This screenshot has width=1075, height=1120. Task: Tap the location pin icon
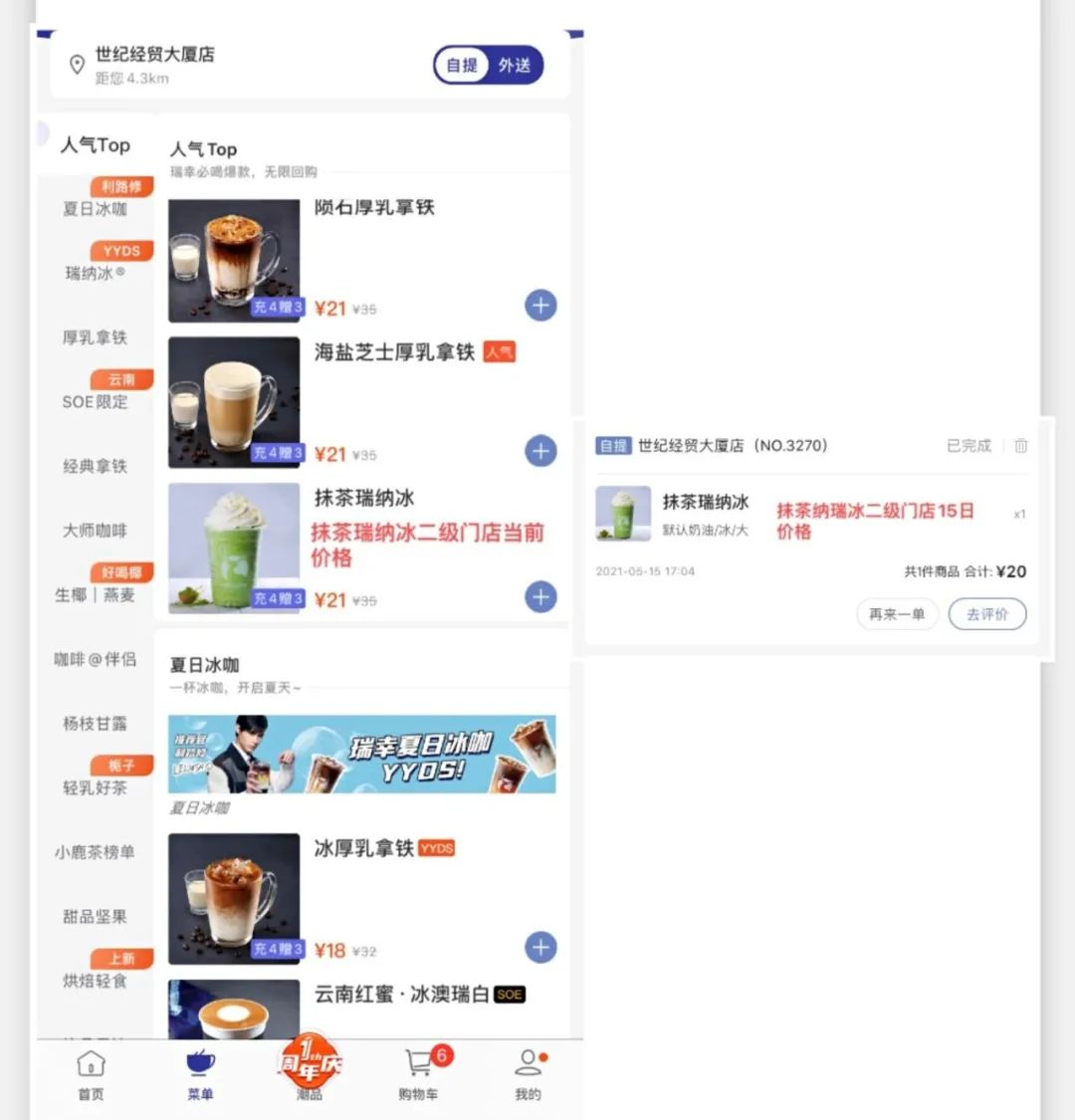coord(78,64)
